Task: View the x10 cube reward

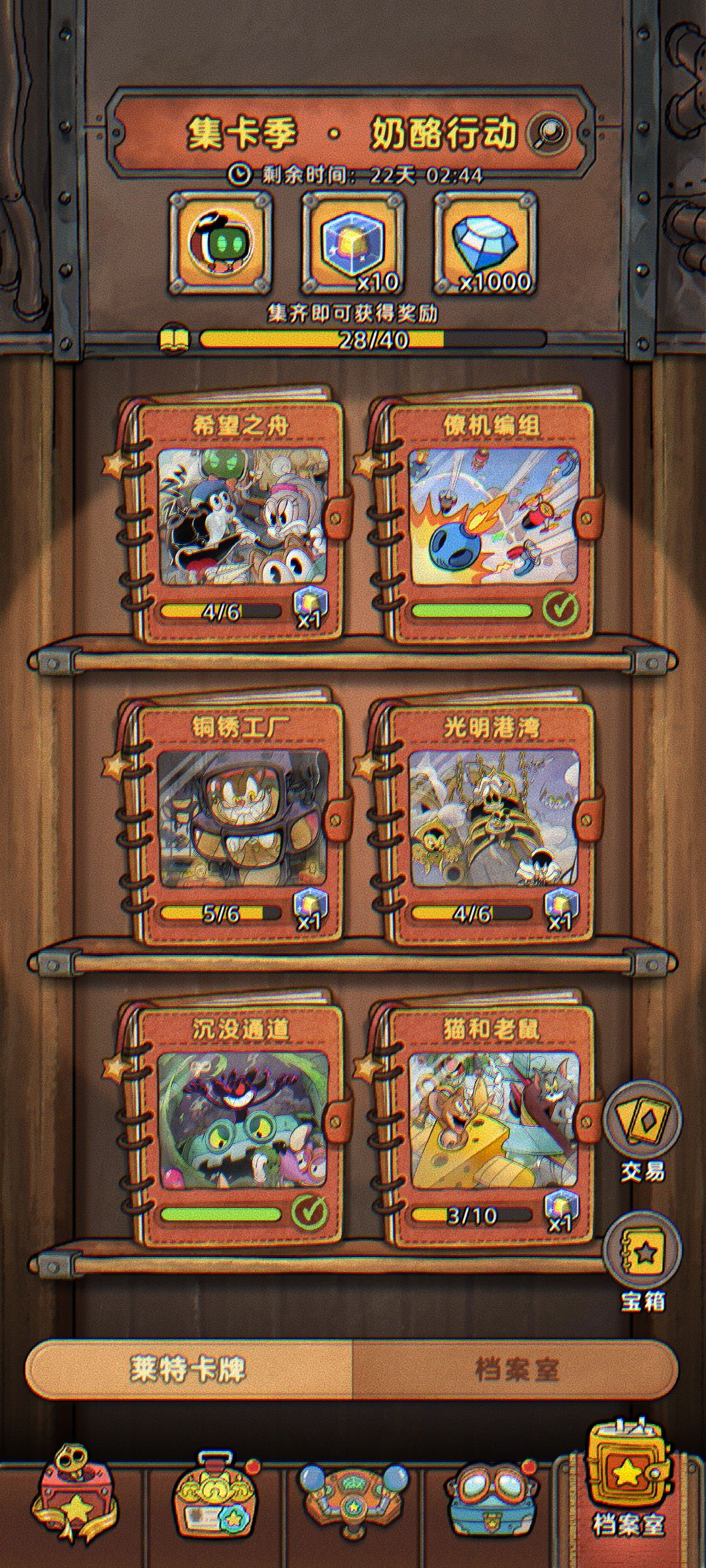Action: 353,243
